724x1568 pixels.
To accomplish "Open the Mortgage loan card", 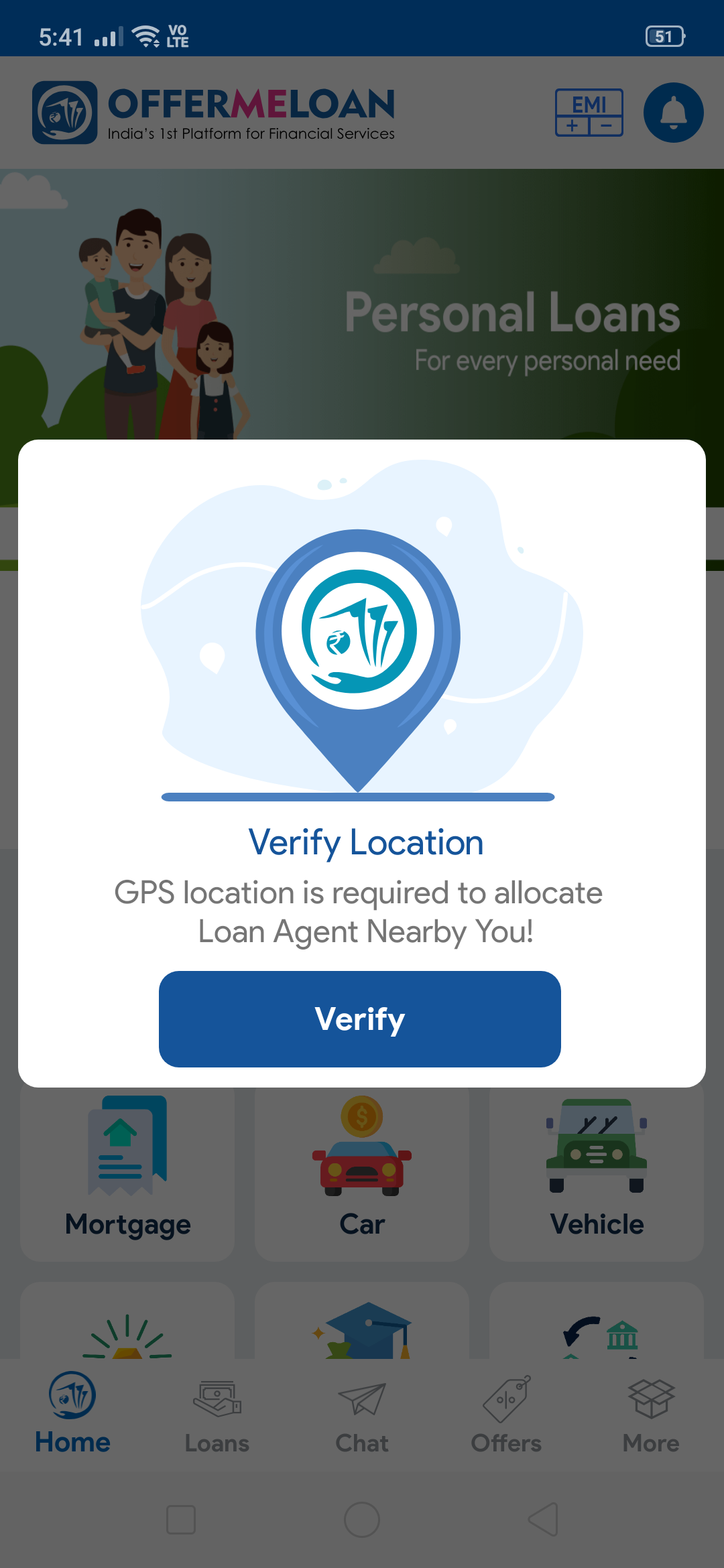I will [x=127, y=1174].
